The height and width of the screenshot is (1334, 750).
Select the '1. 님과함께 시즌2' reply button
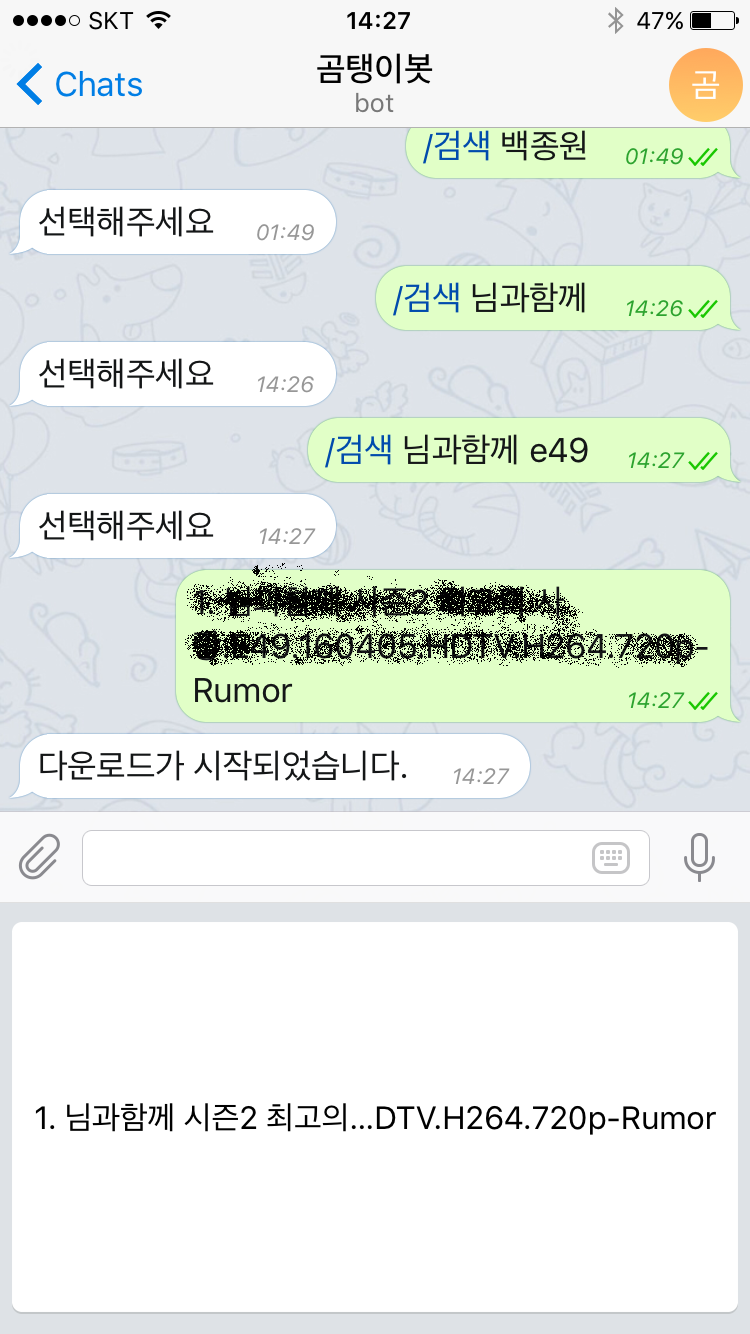click(x=375, y=1117)
